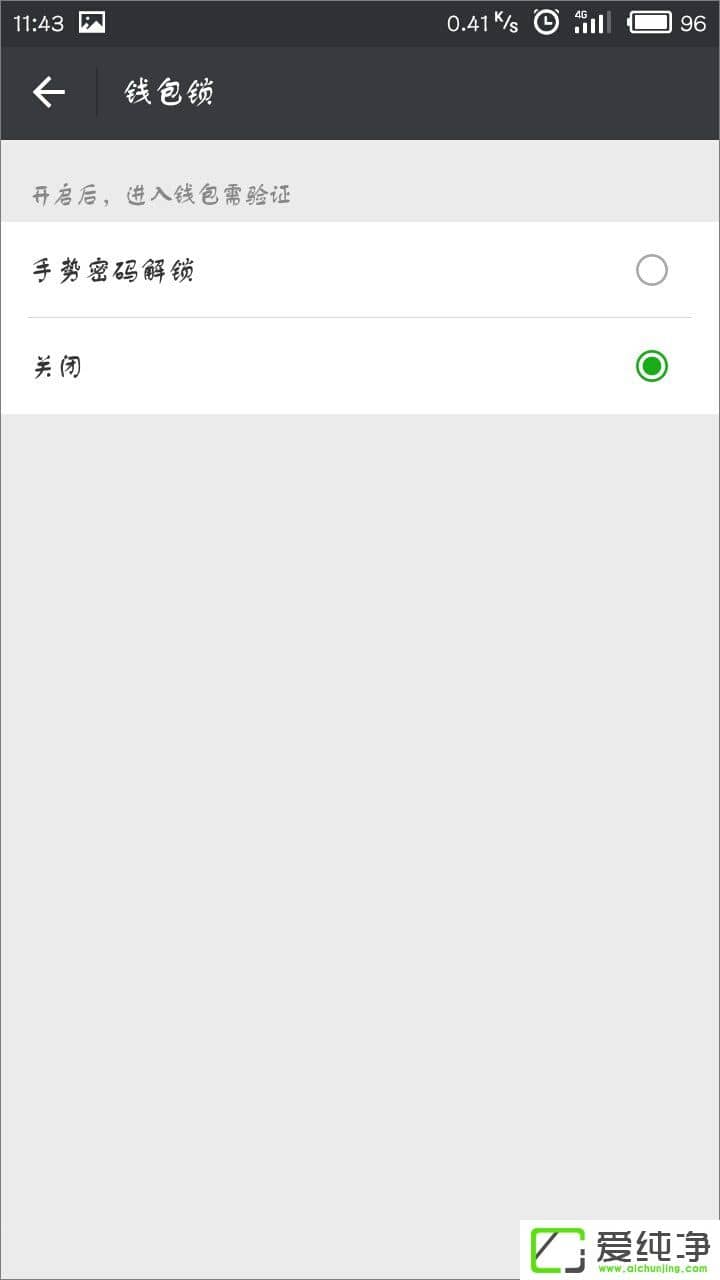Screen dimensions: 720x1280
Task: Select the 手势密码解锁 option
Action: tap(651, 270)
